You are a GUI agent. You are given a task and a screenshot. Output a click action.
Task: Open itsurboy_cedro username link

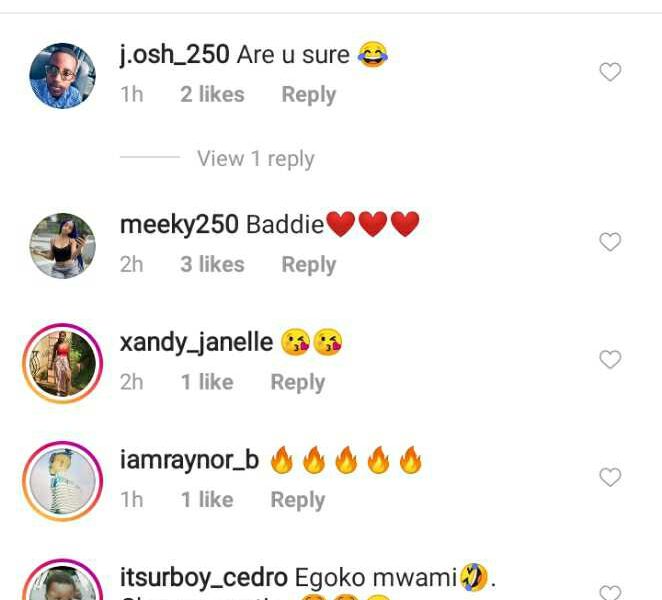203,577
